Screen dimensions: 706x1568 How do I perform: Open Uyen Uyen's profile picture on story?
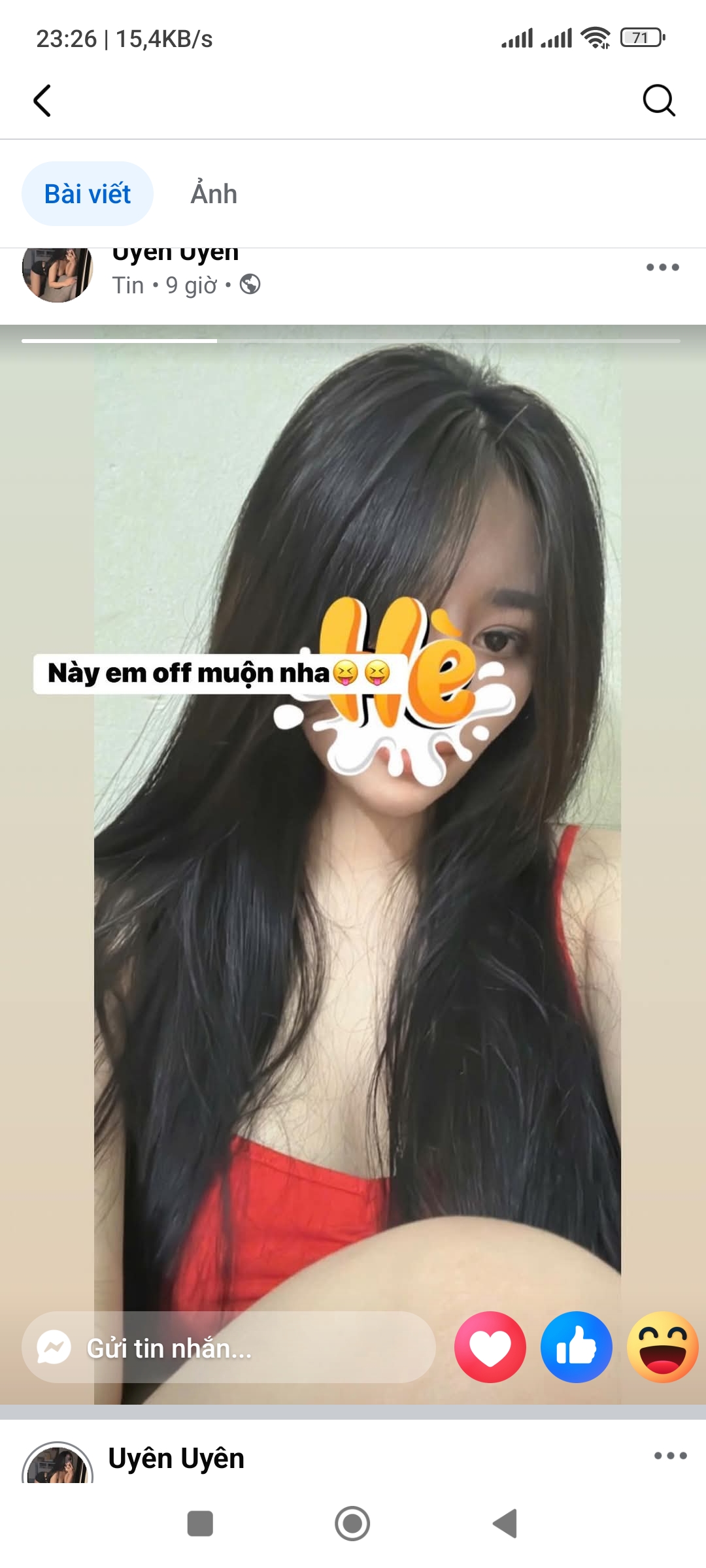click(x=58, y=274)
